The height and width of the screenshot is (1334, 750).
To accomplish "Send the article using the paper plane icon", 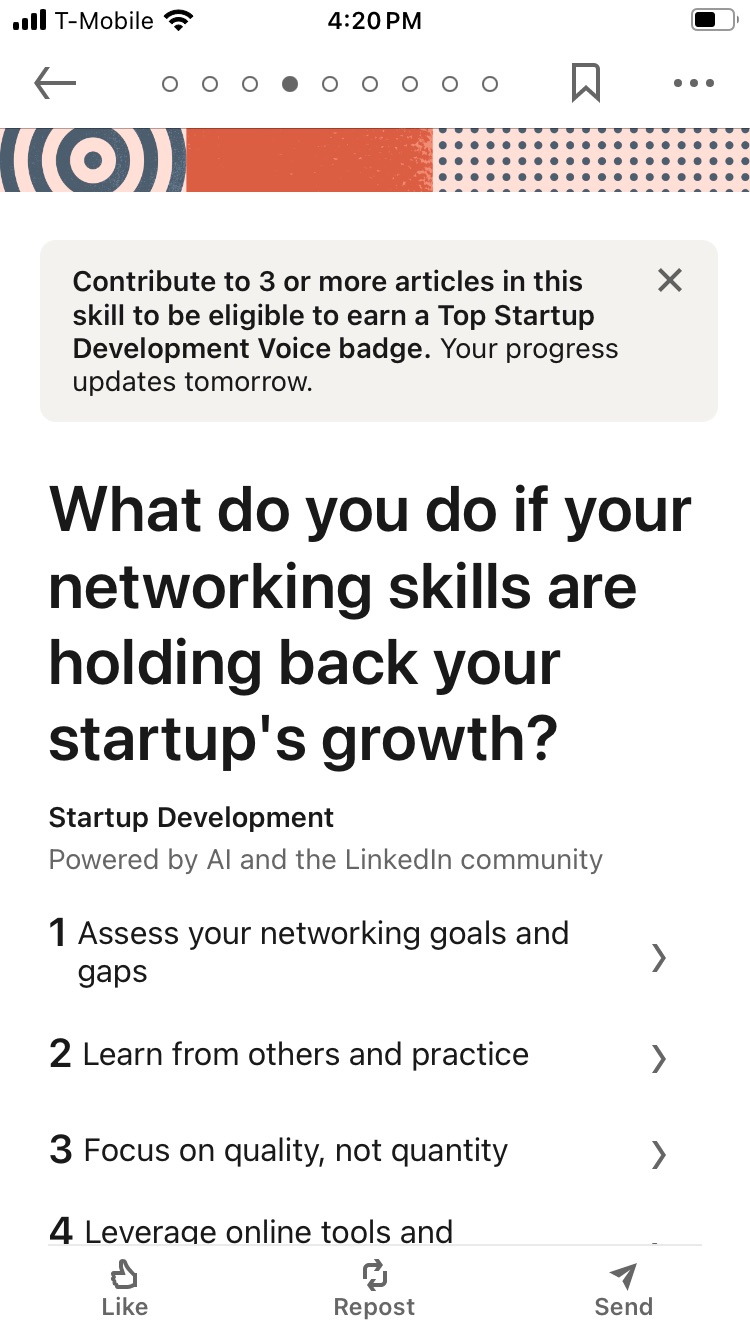I will click(623, 1286).
